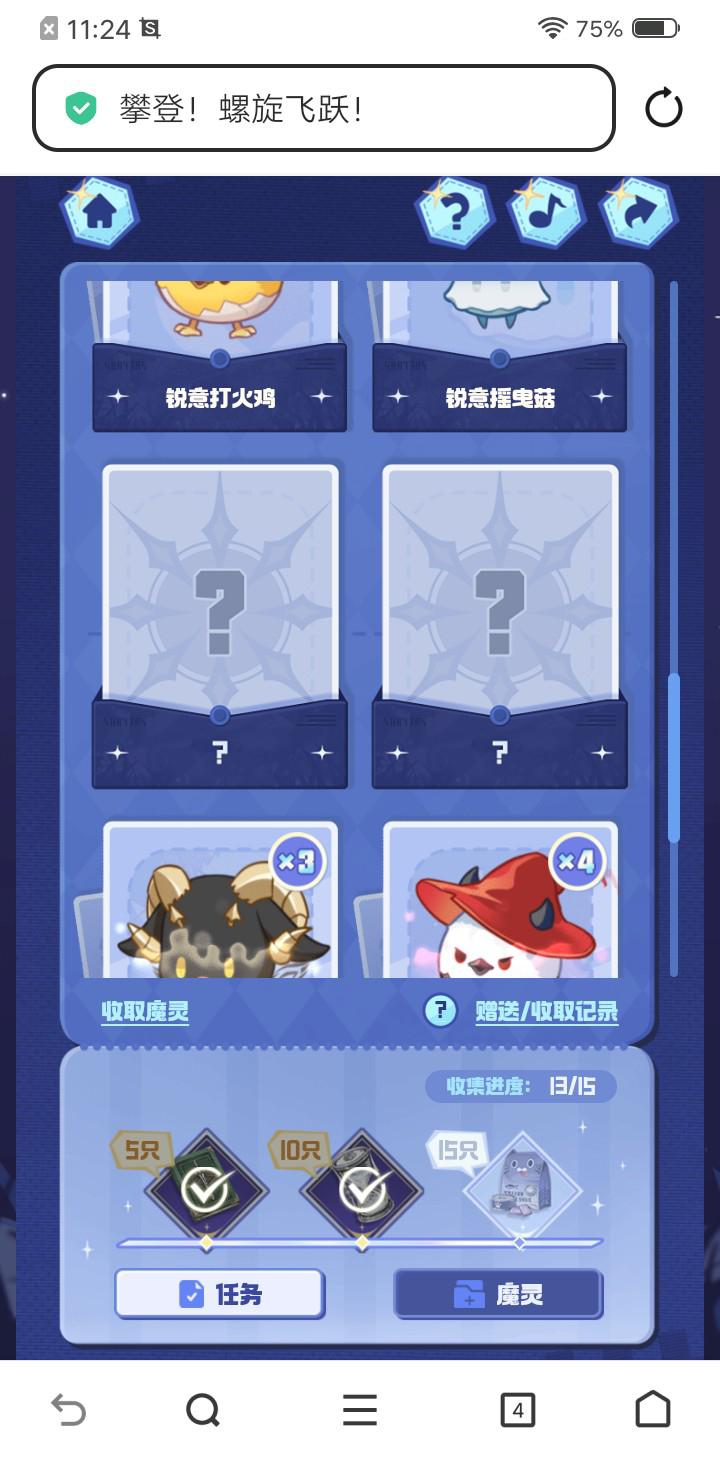Switch to the 任务 tab

point(220,1294)
